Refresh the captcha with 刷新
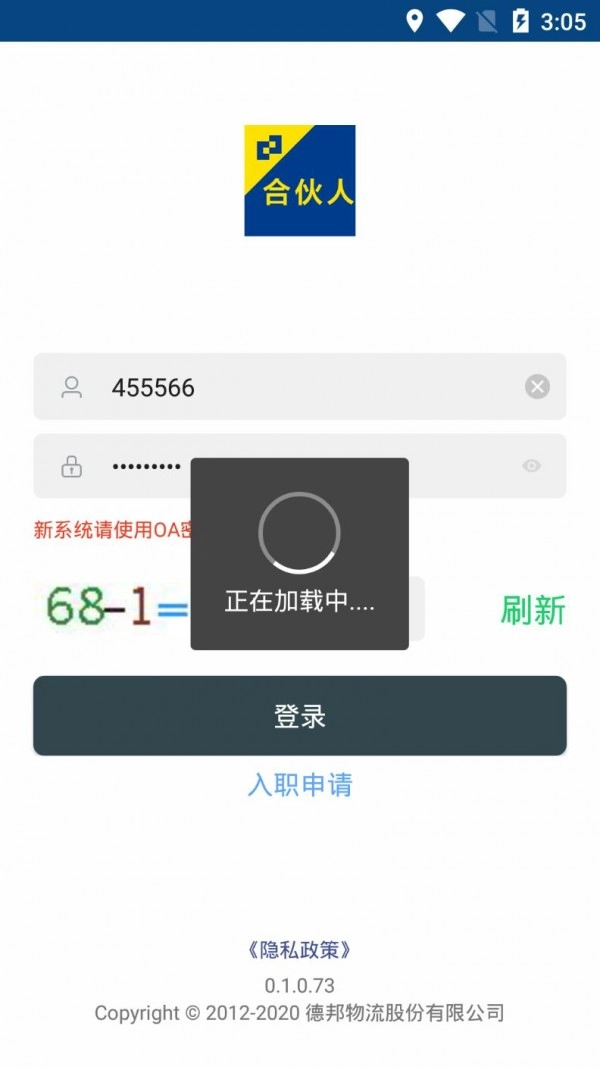The height and width of the screenshot is (1067, 600). [x=532, y=610]
